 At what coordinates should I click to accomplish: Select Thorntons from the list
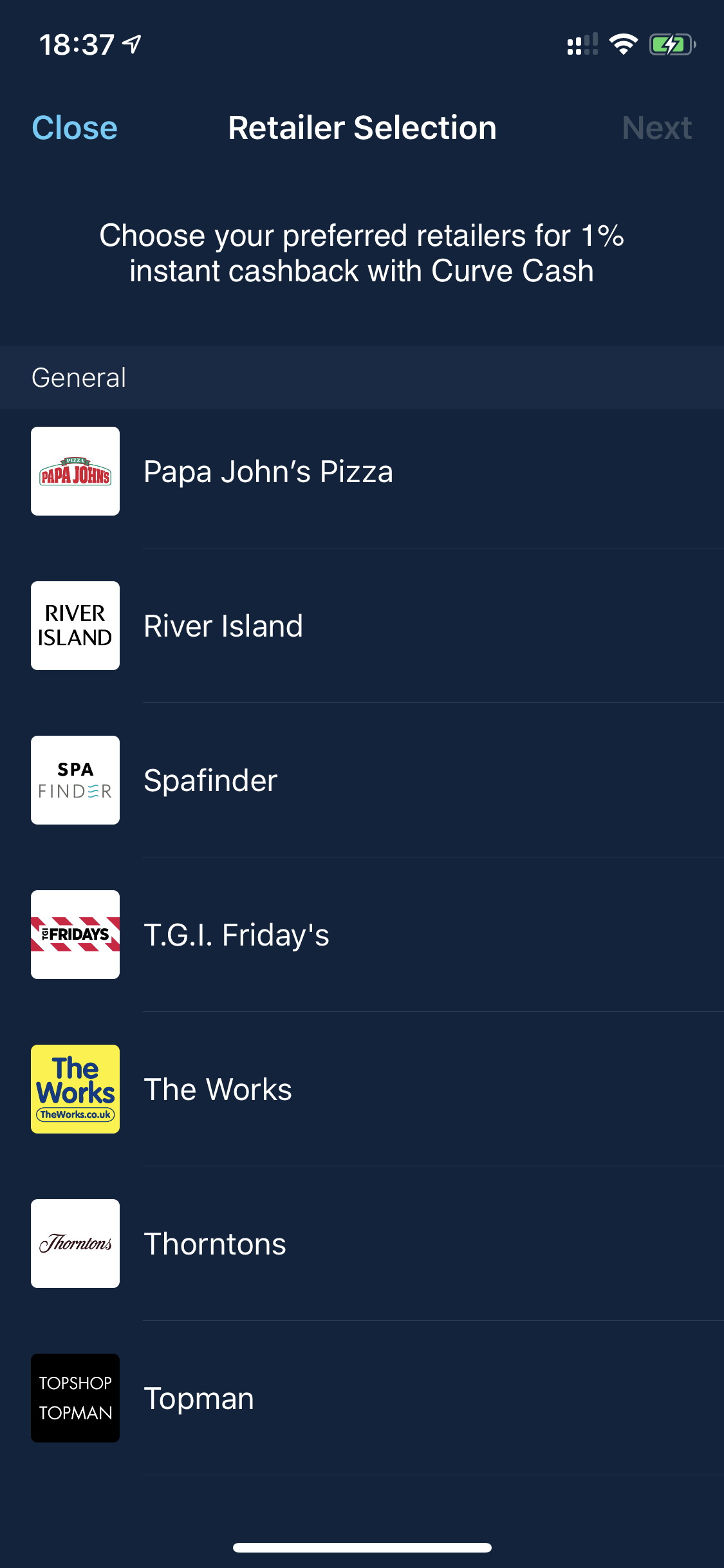(362, 1244)
